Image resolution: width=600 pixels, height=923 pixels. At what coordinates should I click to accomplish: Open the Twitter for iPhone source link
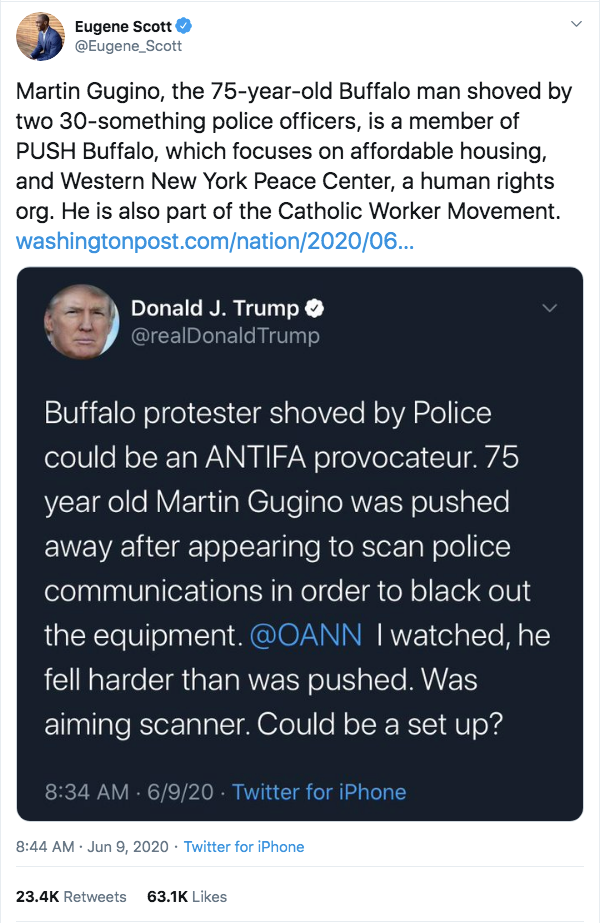244,846
